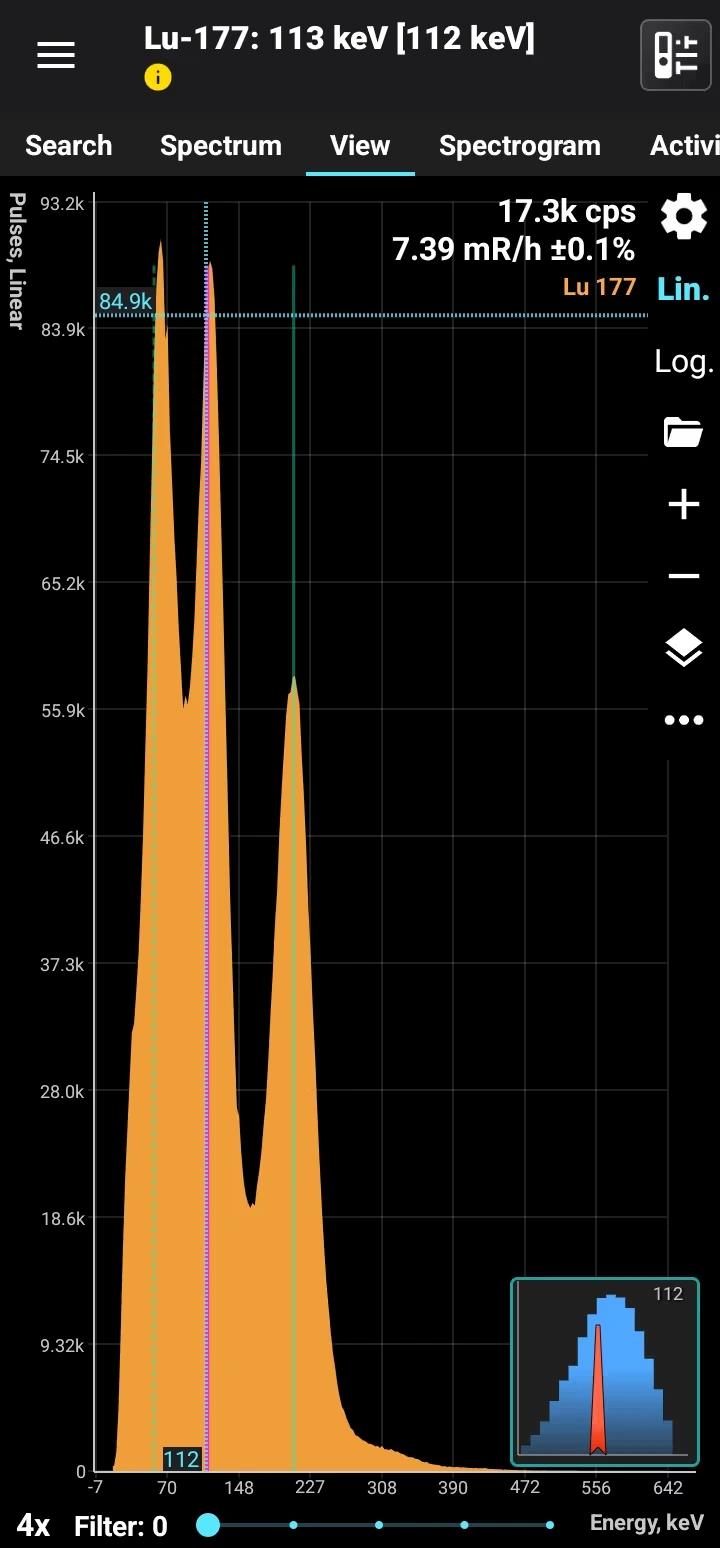Image resolution: width=720 pixels, height=1548 pixels.
Task: Open the hamburger navigation menu
Action: (56, 56)
